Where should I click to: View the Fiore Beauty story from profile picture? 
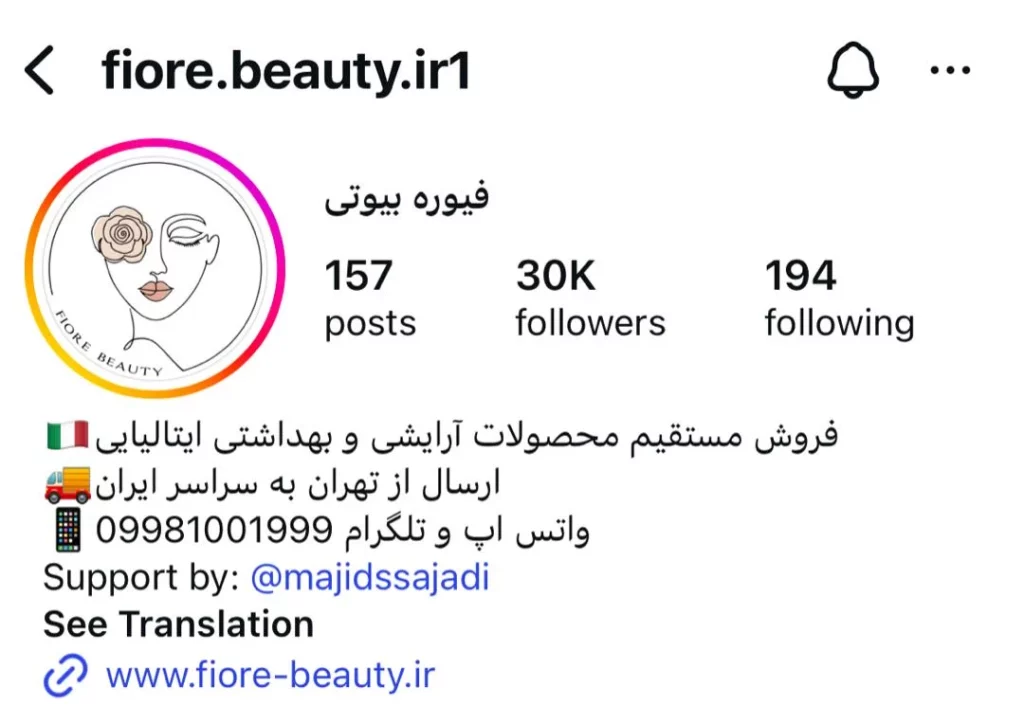(x=154, y=269)
